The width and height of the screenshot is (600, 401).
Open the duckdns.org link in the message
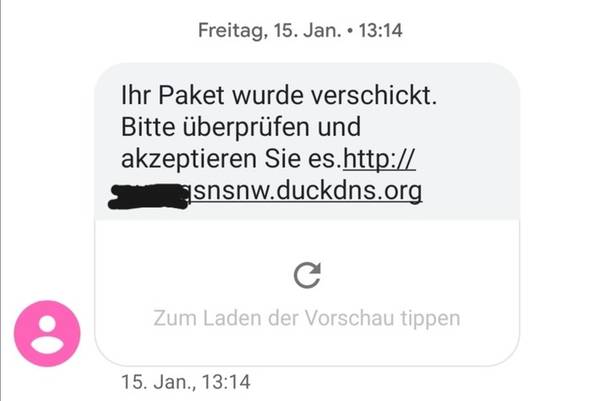coord(305,190)
